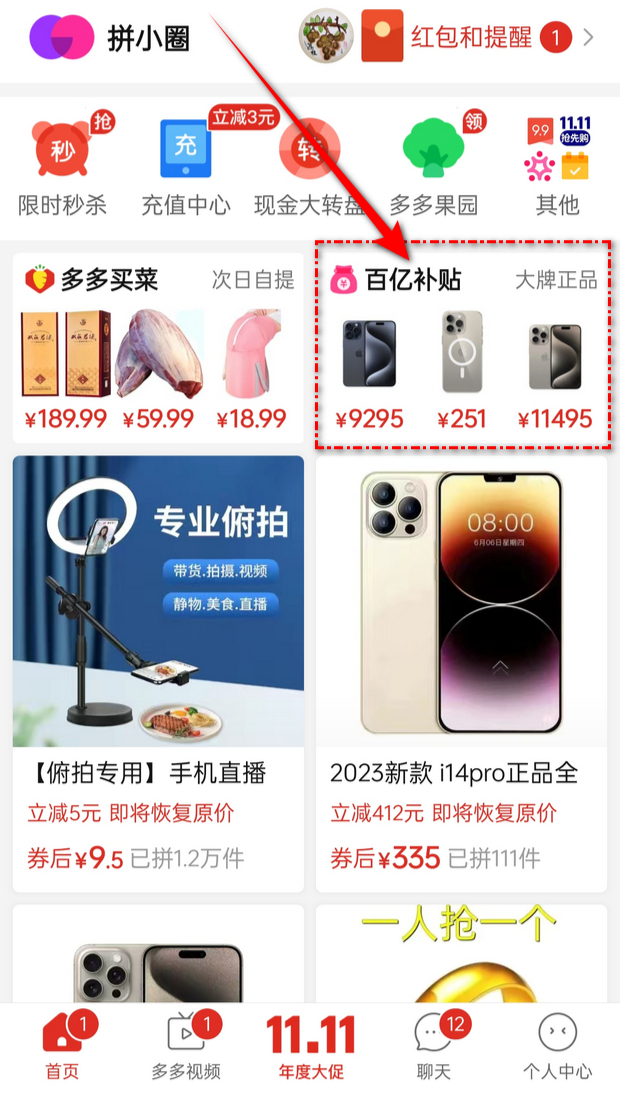Switch to 首页 tab
Screen dimensions: 620x1102
point(63,1046)
